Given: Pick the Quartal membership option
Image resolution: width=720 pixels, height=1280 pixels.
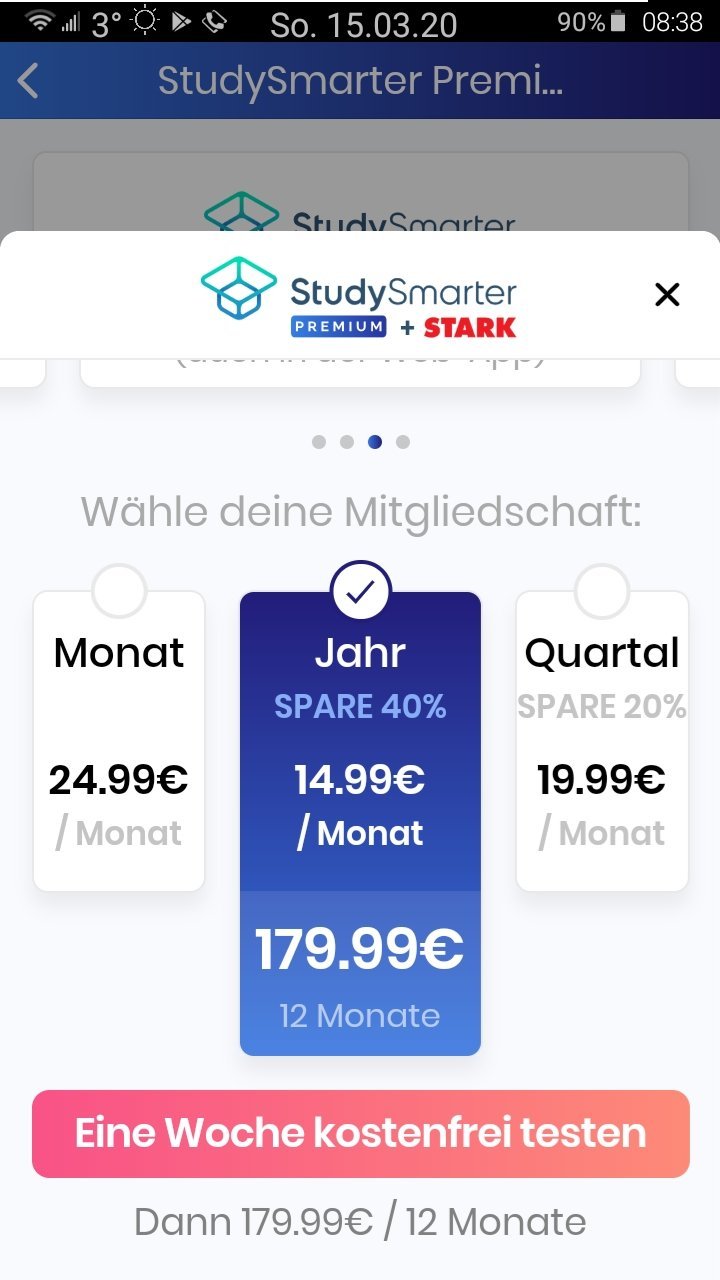Looking at the screenshot, I should pos(602,740).
